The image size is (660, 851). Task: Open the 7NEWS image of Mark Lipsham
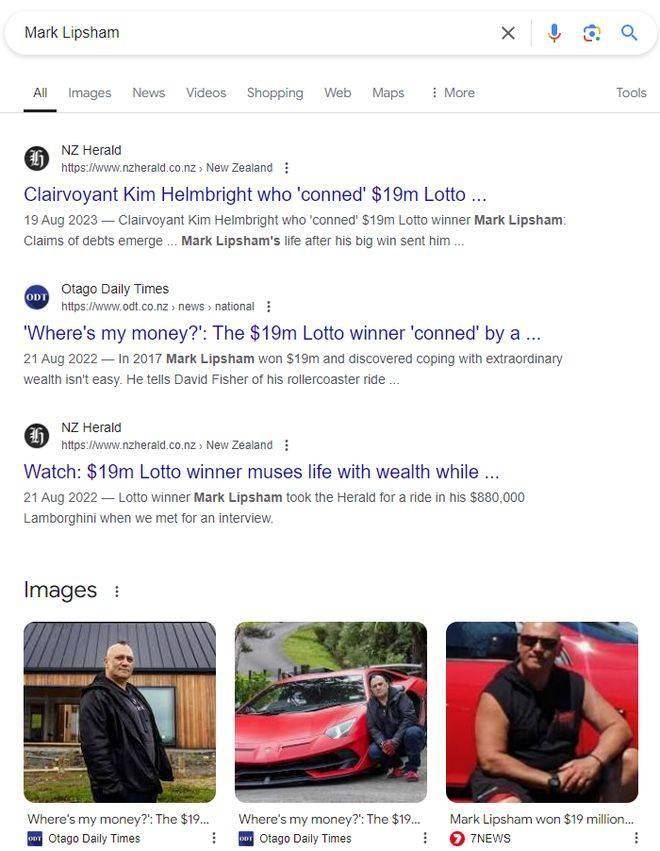click(541, 712)
